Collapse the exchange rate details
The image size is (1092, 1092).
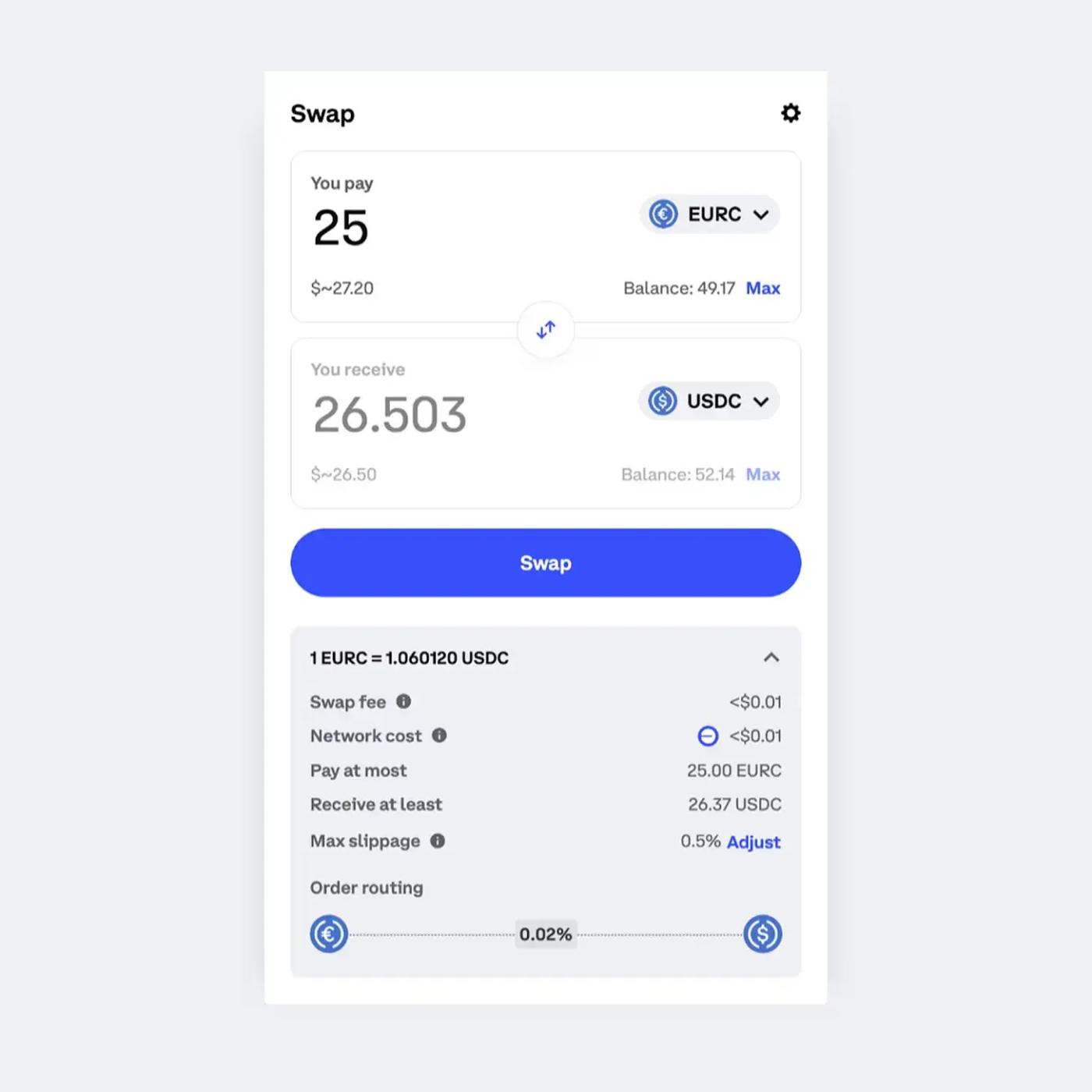pyautogui.click(x=771, y=658)
